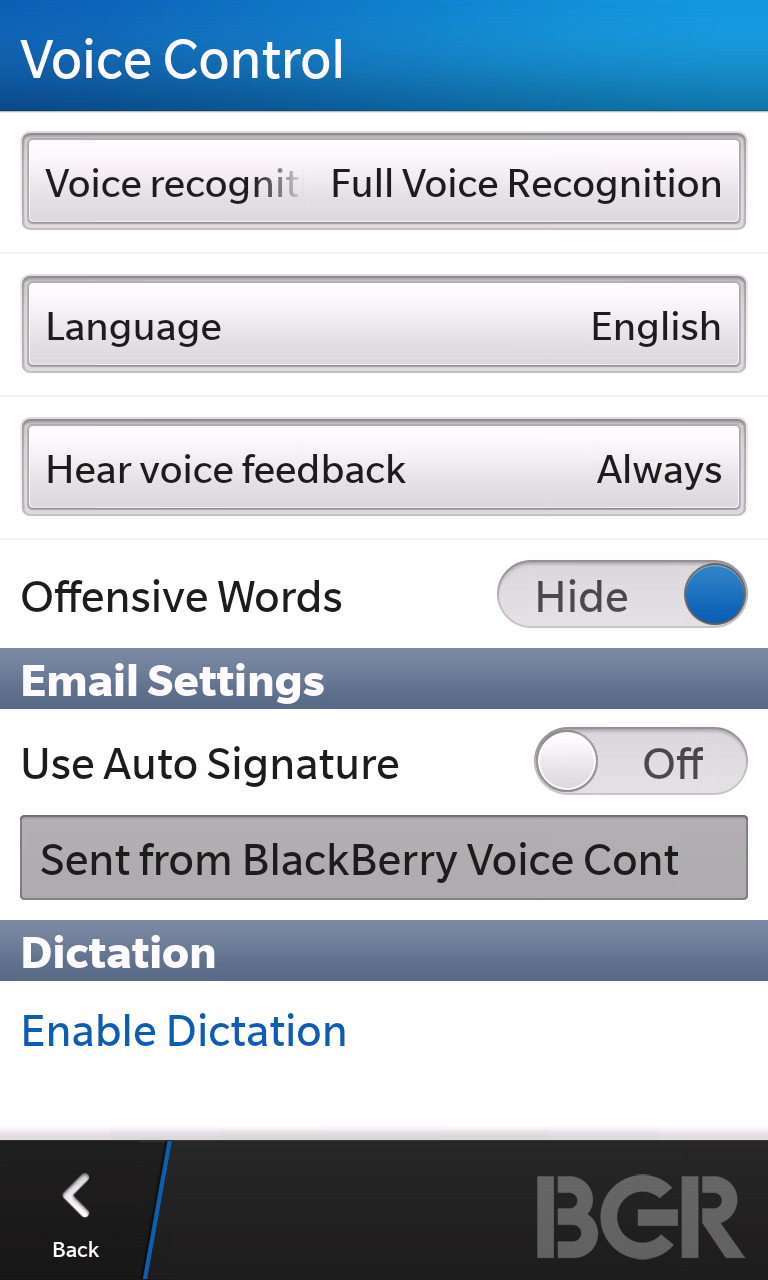
Task: Edit the Sent from BlackBerry signature field
Action: (x=384, y=858)
